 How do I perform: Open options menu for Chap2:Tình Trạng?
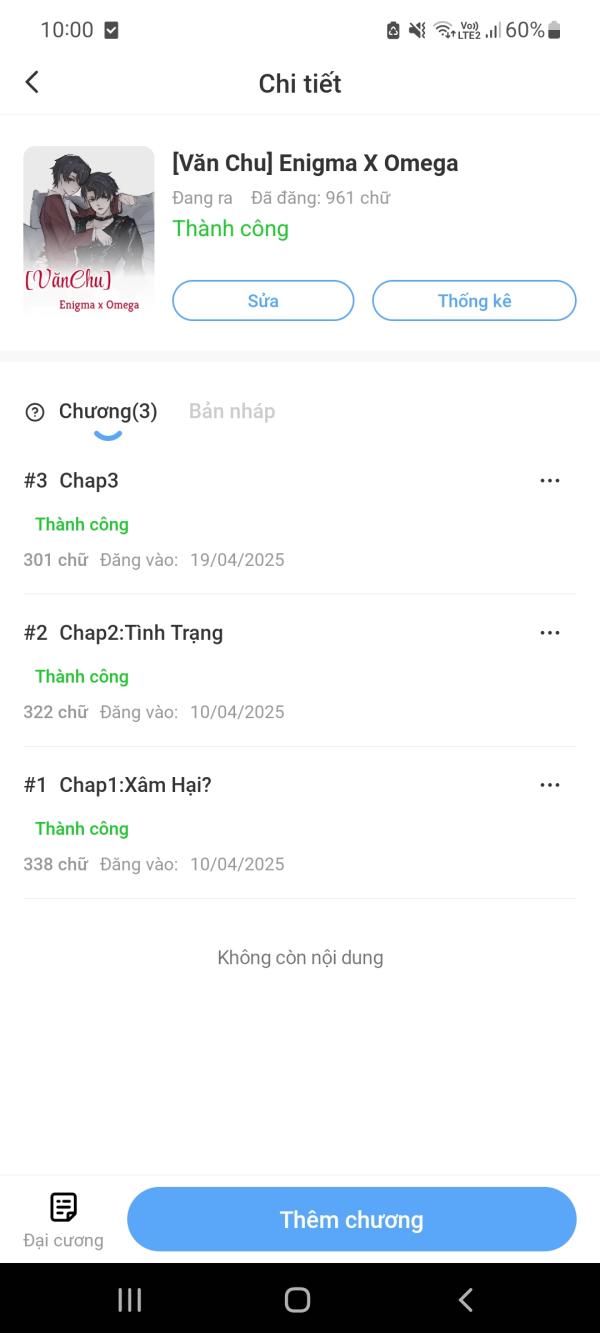coord(549,633)
